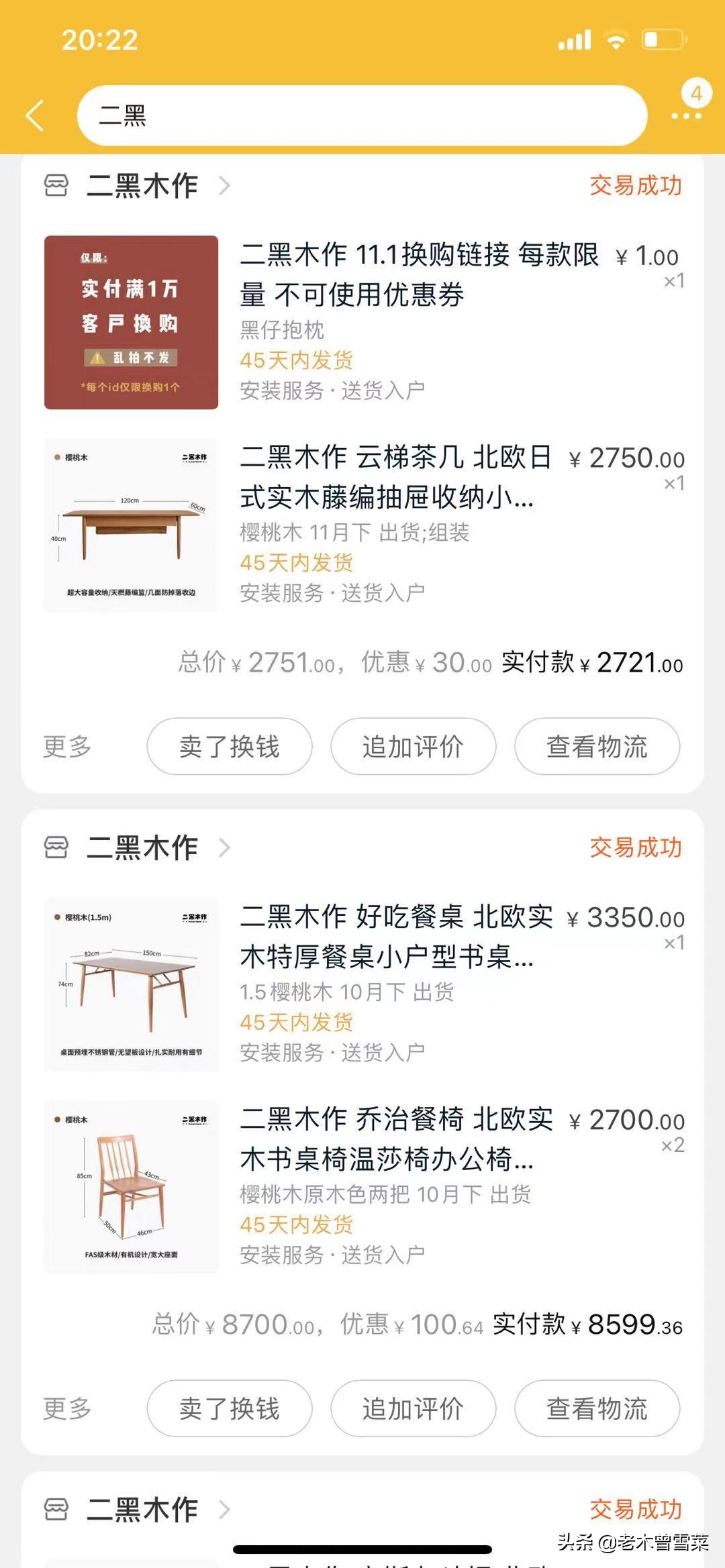Screen dimensions: 725x1568
Task: Expand the bottom 二黑木作 store via its chevron
Action: click(x=224, y=1508)
